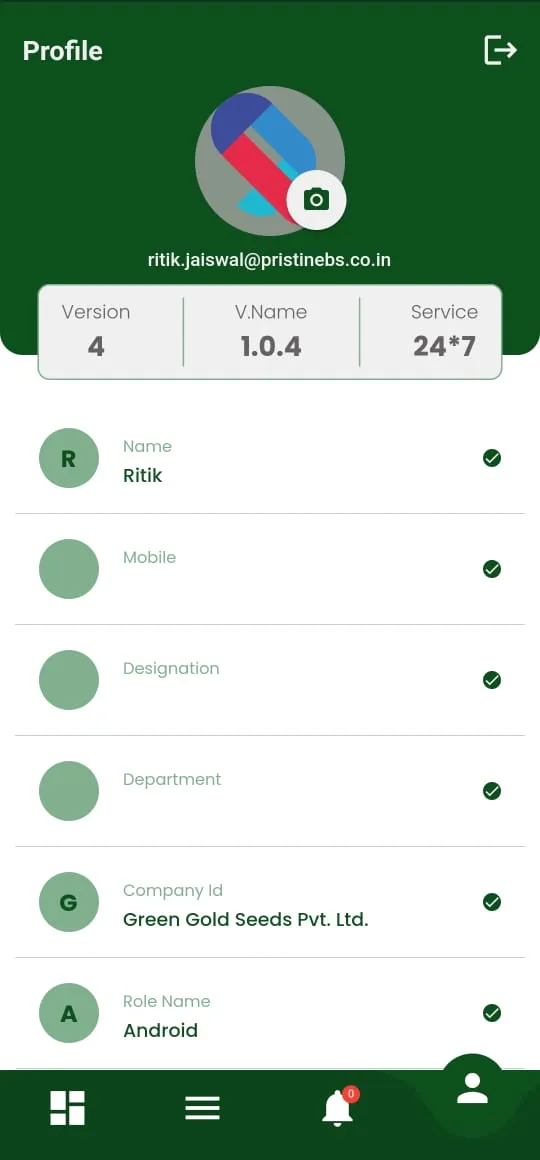Open the dashboard tab in bottom navigation
This screenshot has width=540, height=1160.
[x=67, y=1107]
